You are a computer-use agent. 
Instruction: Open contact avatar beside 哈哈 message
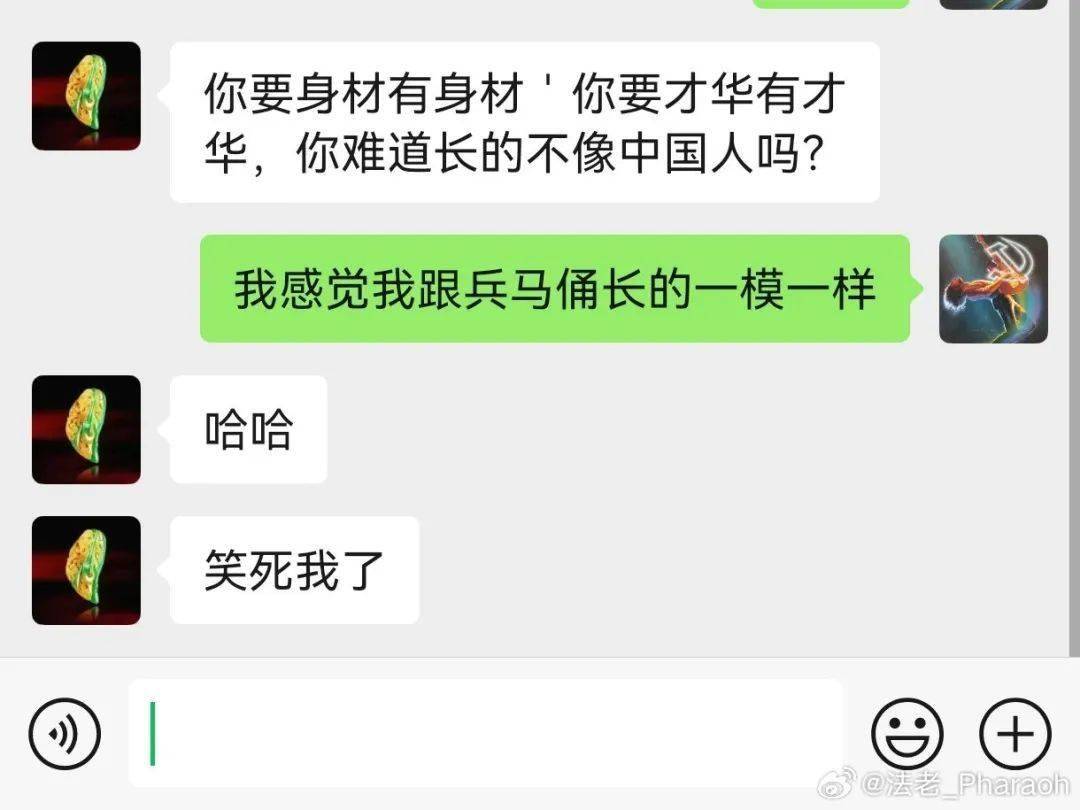coord(86,430)
